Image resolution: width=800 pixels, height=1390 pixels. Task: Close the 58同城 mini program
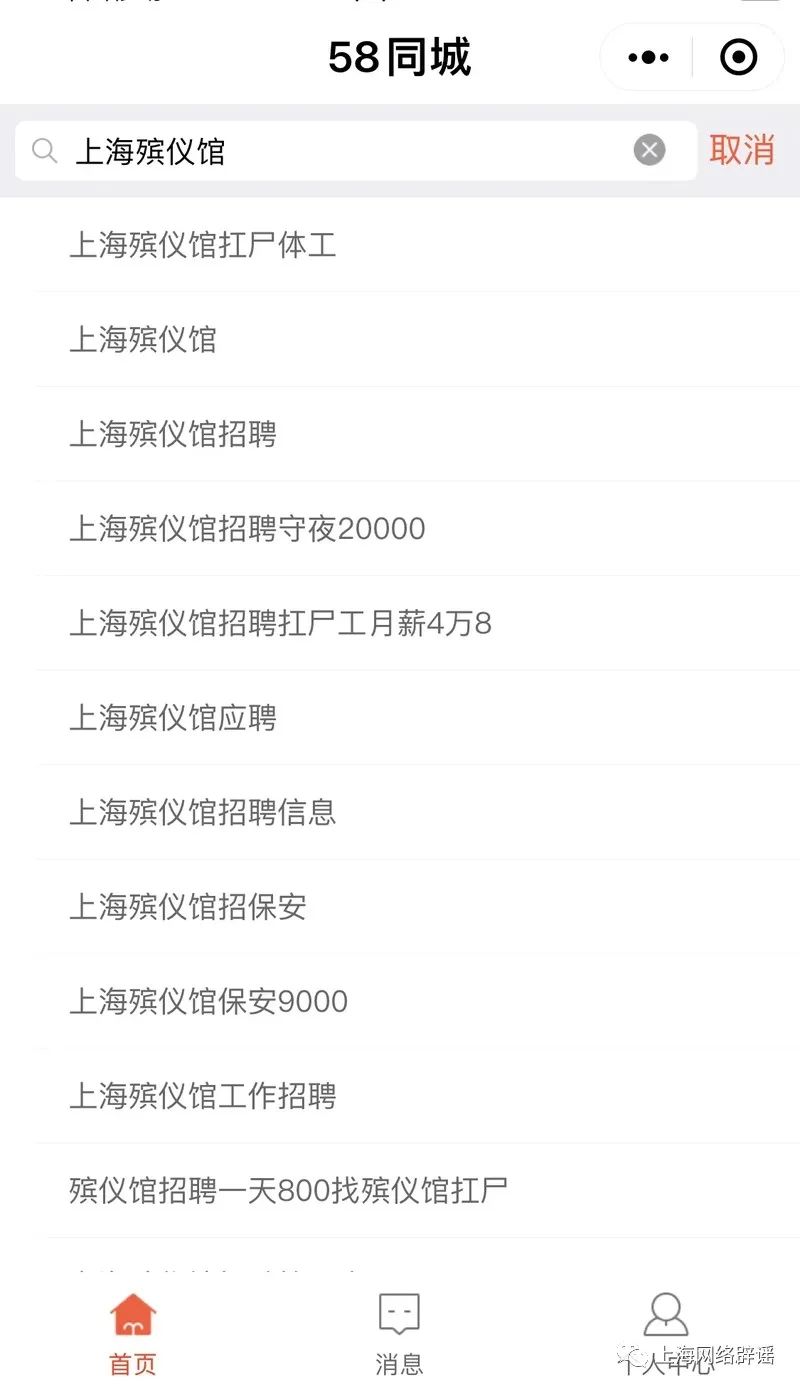point(738,58)
